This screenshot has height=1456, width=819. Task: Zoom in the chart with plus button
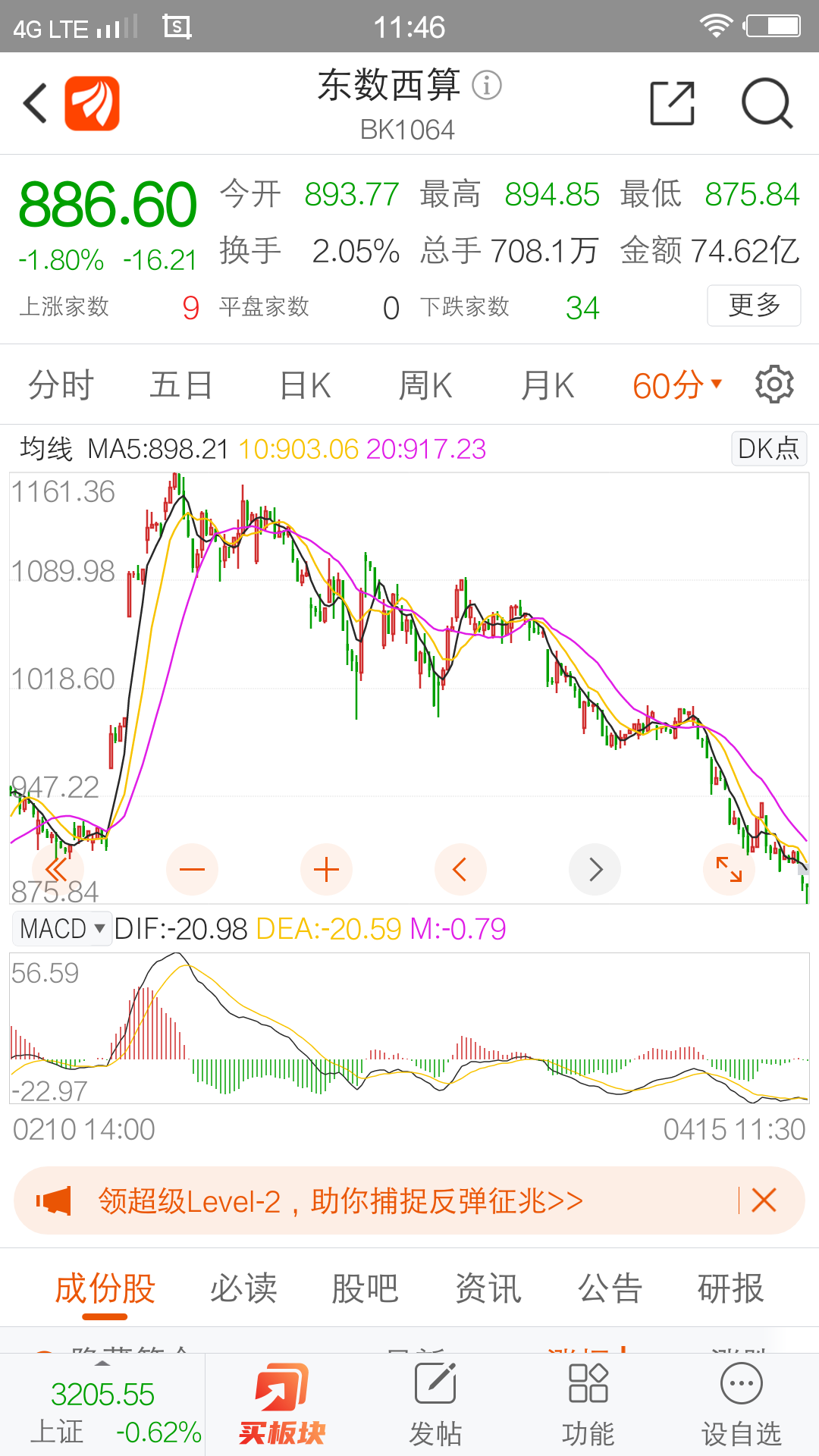(x=326, y=869)
